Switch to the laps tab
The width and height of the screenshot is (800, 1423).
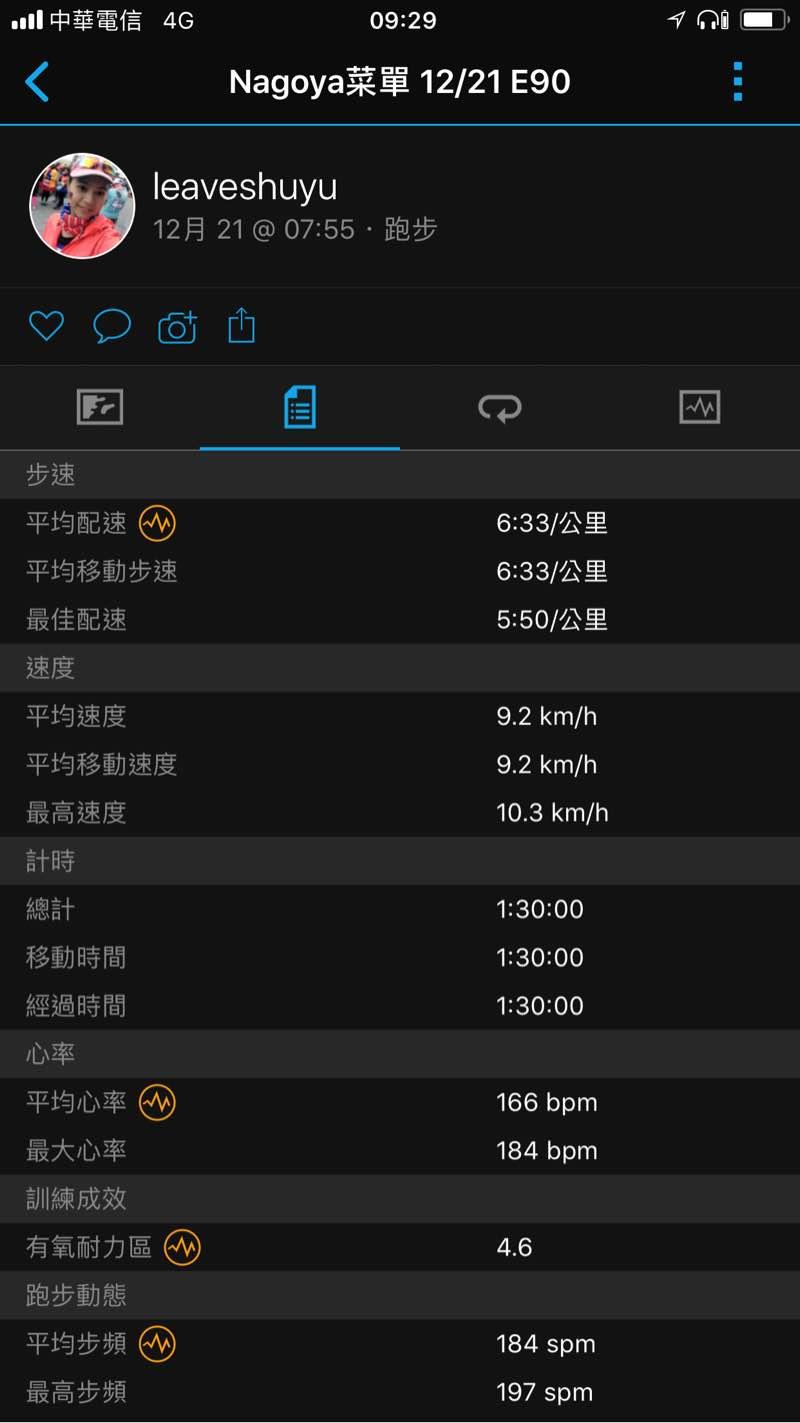500,408
